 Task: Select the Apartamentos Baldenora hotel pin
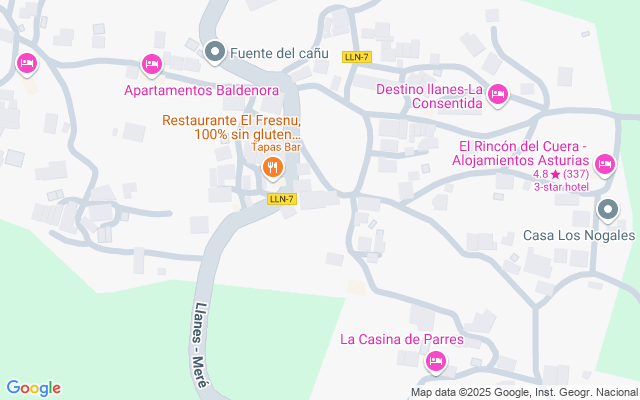152,65
